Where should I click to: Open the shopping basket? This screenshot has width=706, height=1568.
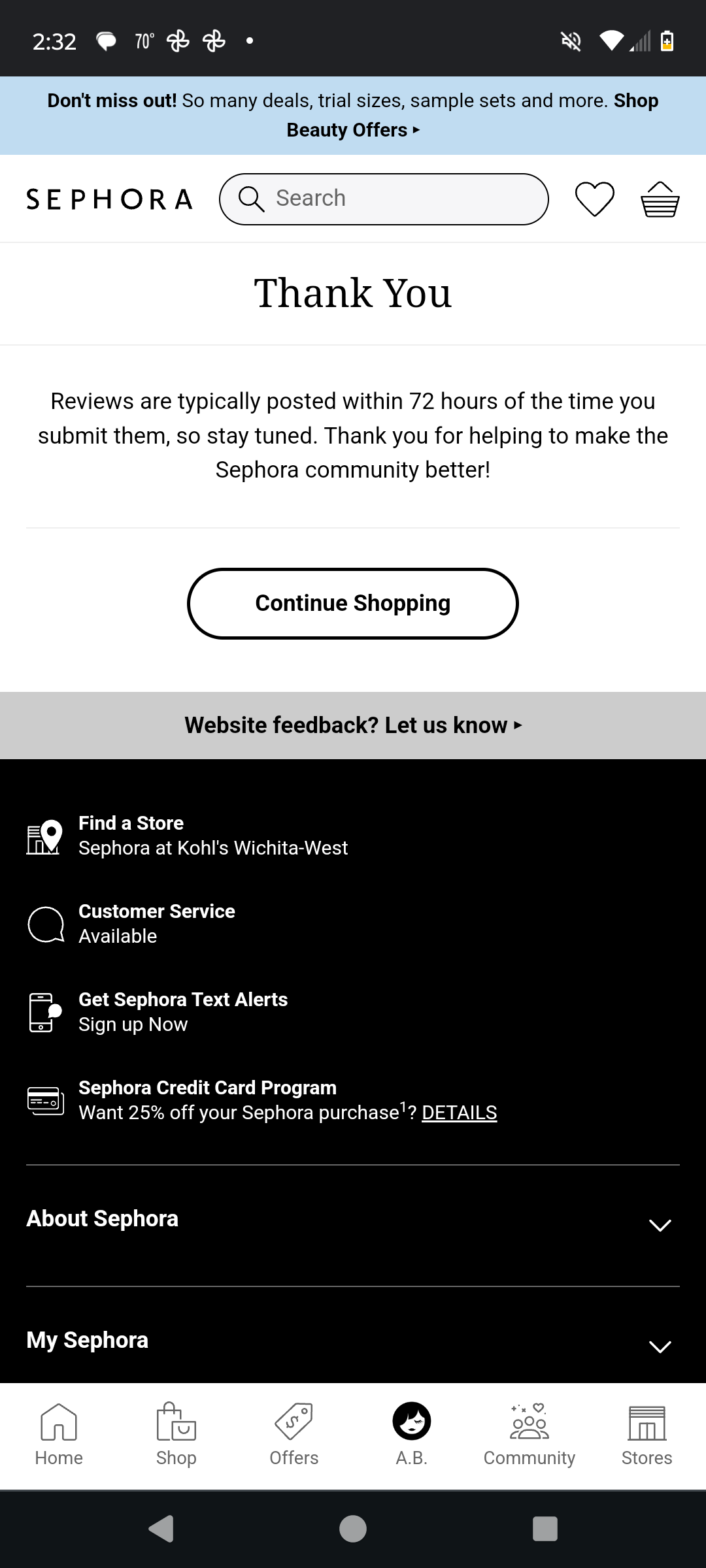660,199
